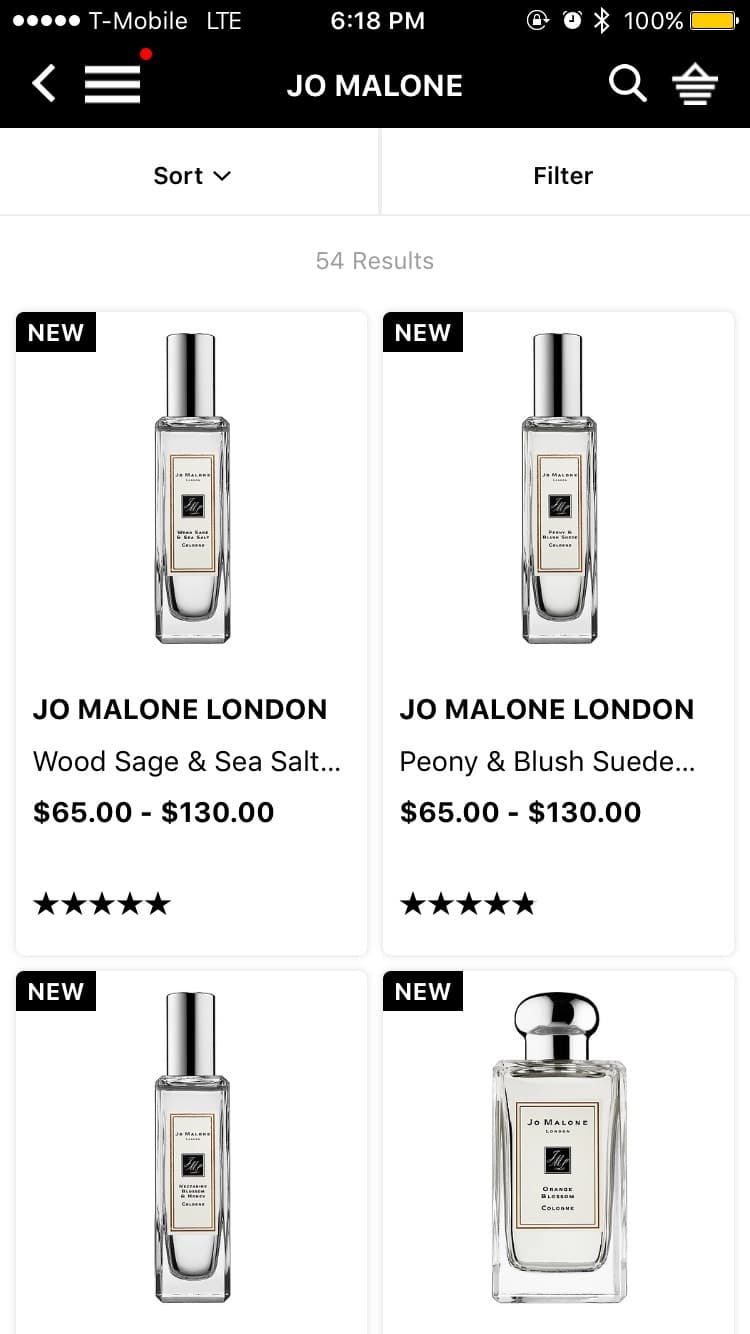The height and width of the screenshot is (1334, 750).
Task: Open the shopping basket
Action: pyautogui.click(x=695, y=84)
